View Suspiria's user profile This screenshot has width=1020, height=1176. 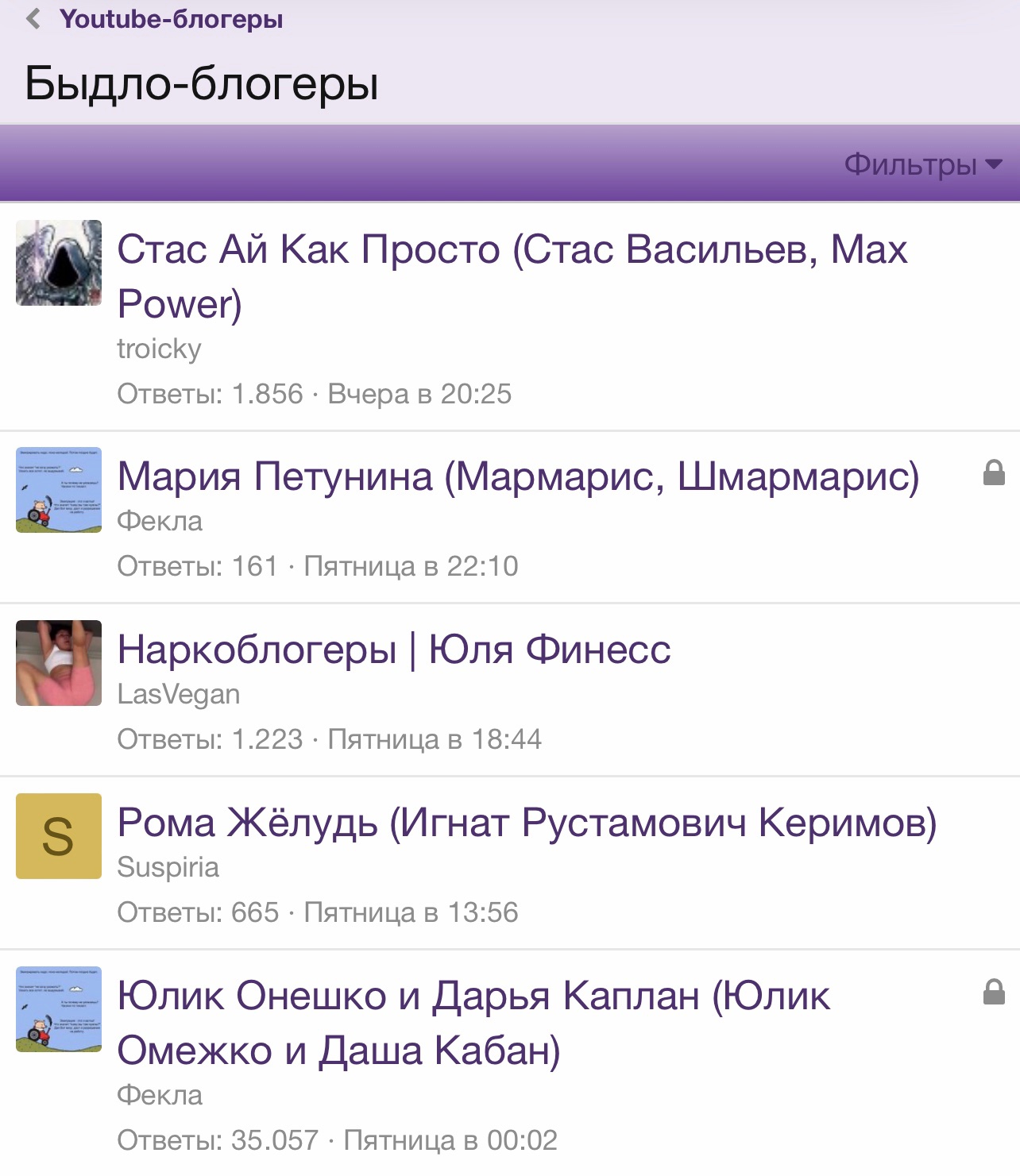point(168,867)
